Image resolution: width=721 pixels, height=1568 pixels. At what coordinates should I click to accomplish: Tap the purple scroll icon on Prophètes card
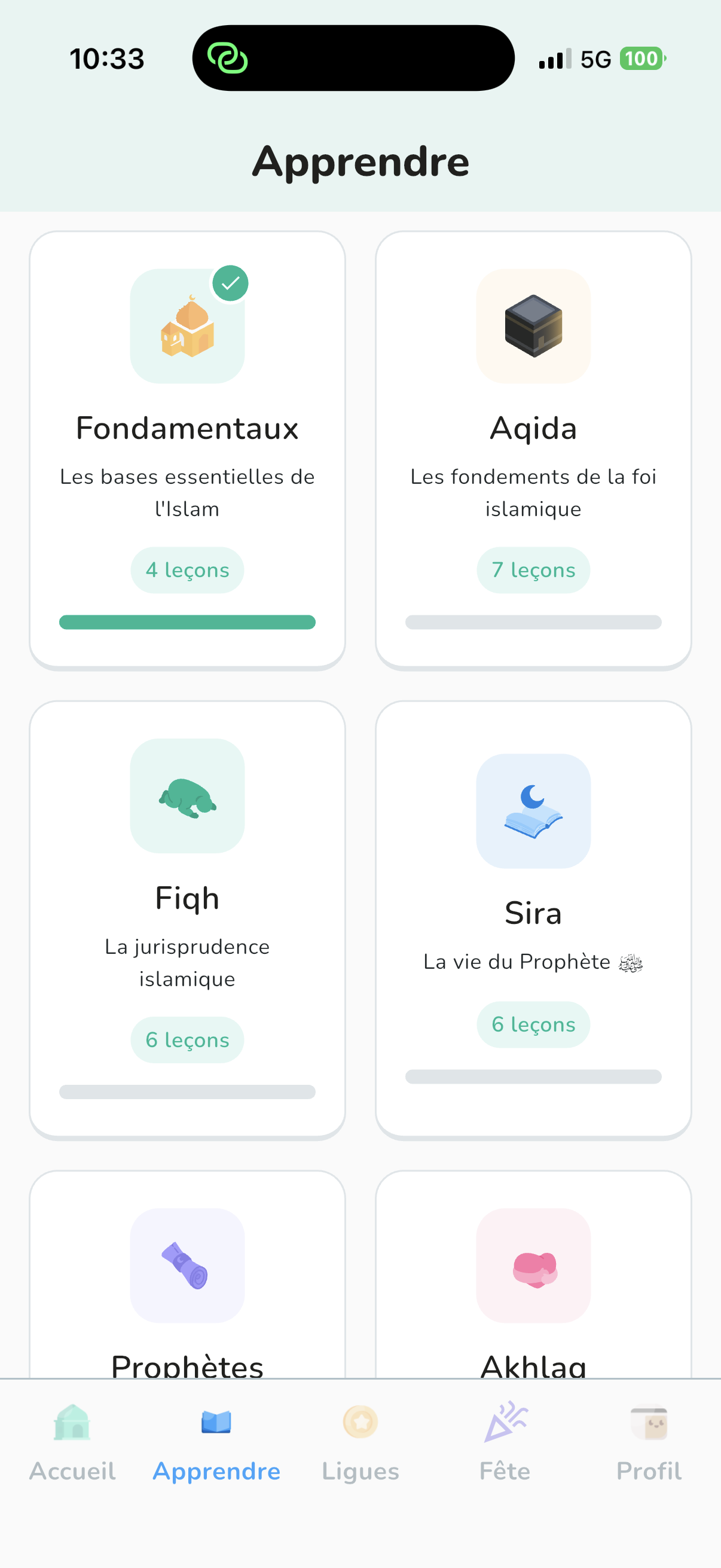(x=187, y=1268)
